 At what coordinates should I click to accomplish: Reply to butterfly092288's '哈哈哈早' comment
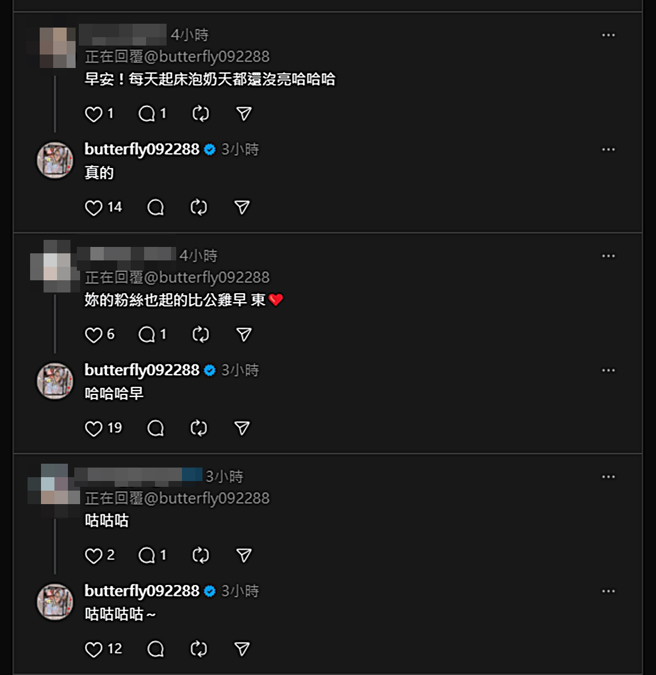coord(155,428)
